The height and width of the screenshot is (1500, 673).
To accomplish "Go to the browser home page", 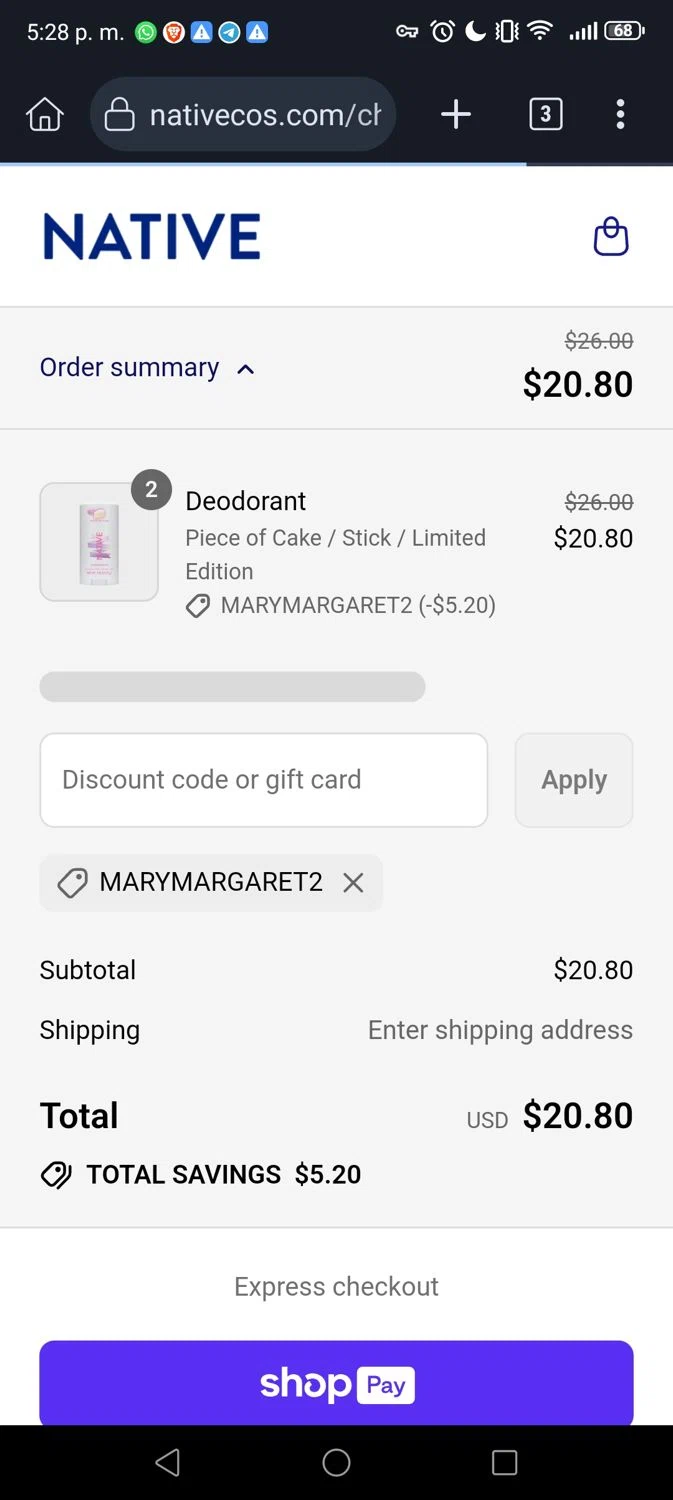I will tap(44, 115).
